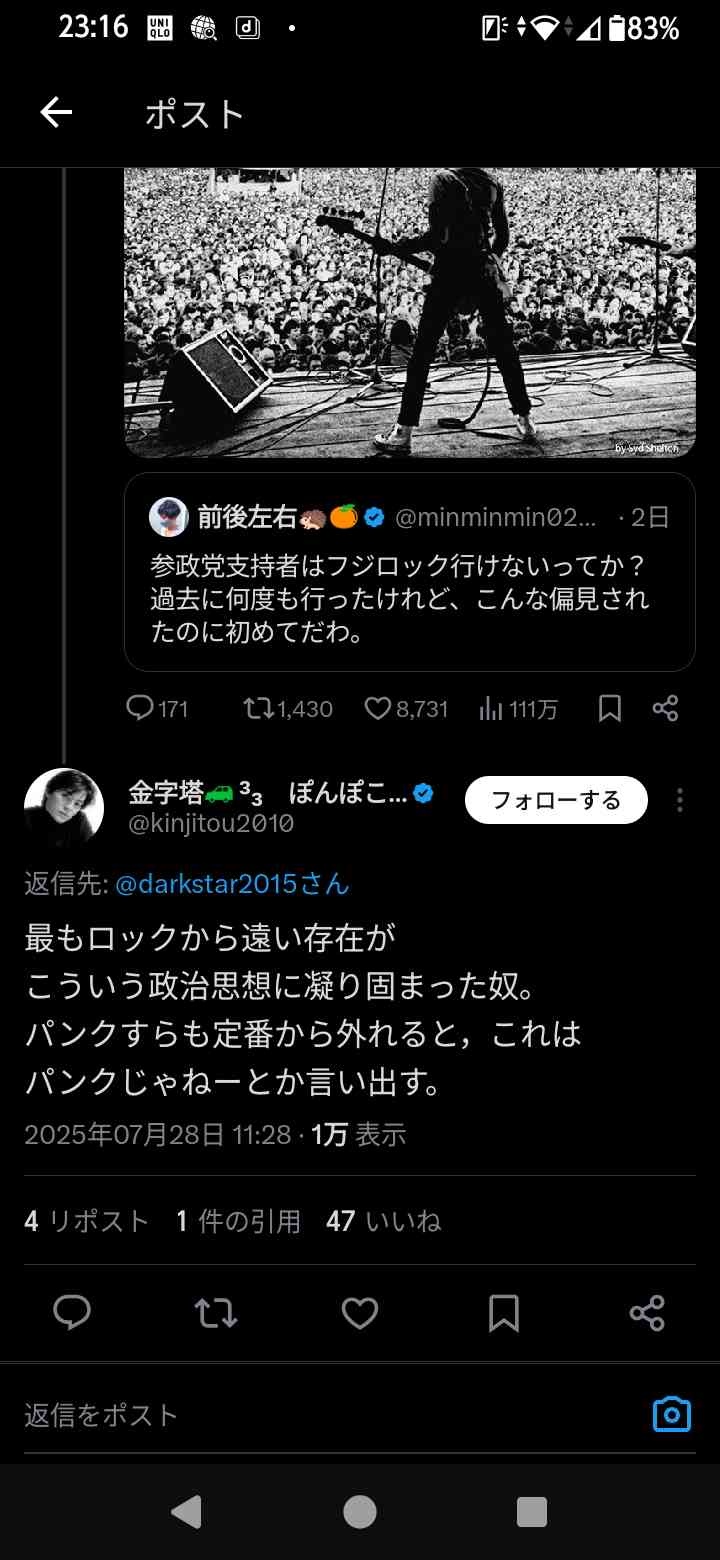Open the @darkstar2015 mention link

click(232, 884)
